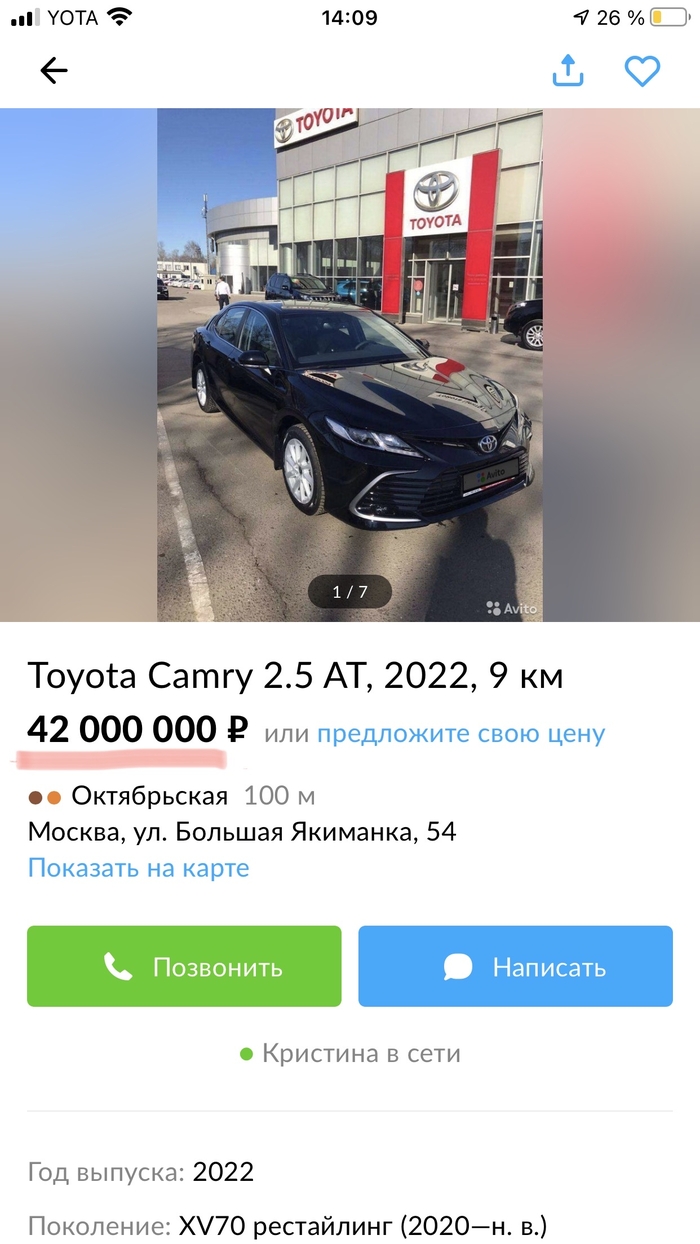700x1244 pixels.
Task: Go back using the arrow
Action: pos(54,70)
